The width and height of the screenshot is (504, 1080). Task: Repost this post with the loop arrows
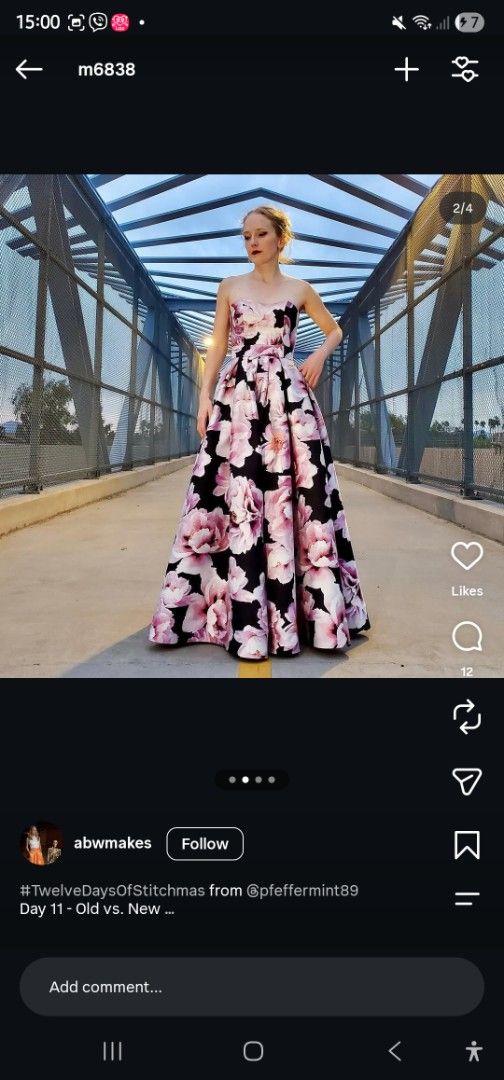(467, 716)
